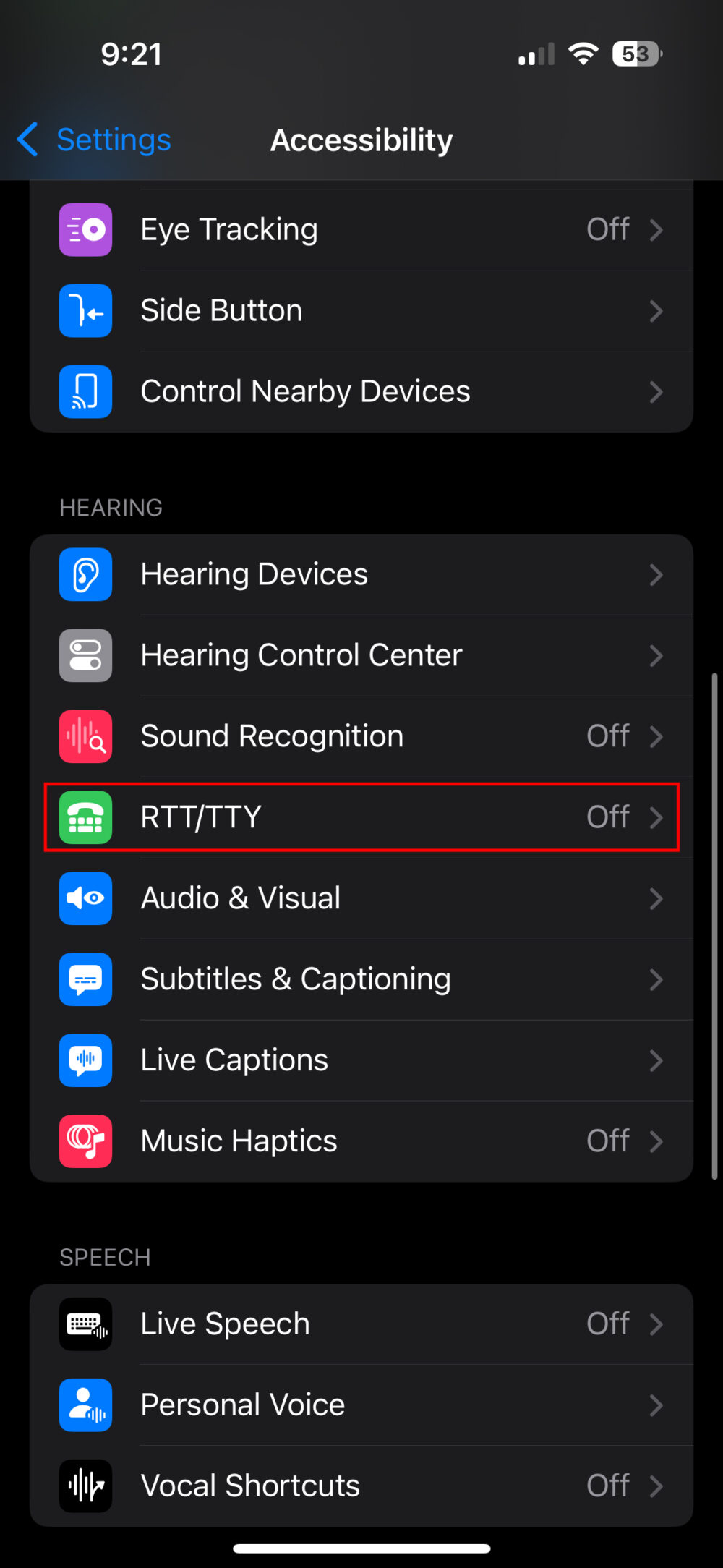This screenshot has width=723, height=1568.
Task: Open the blue Hearing Devices ear icon
Action: 85,574
